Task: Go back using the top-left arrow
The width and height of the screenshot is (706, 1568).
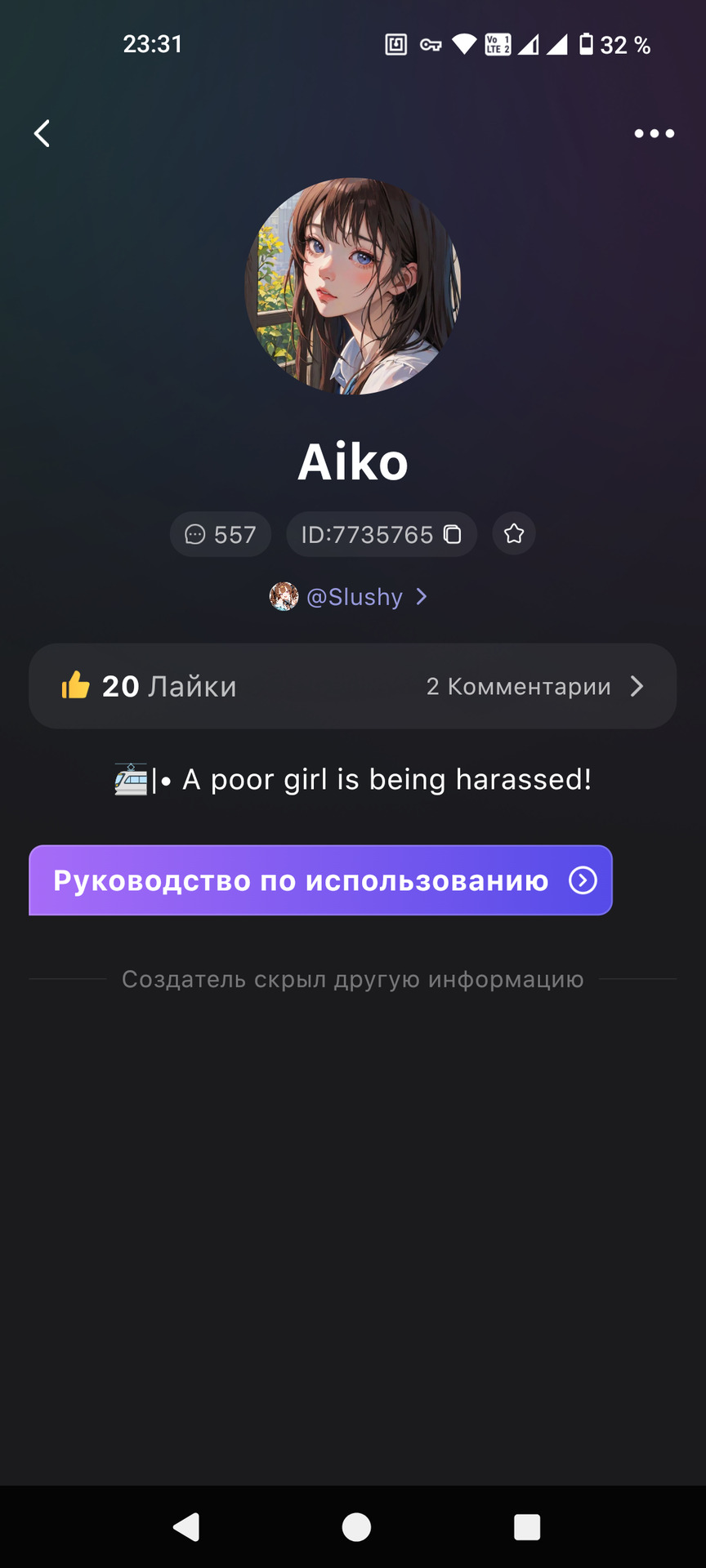Action: pyautogui.click(x=42, y=133)
